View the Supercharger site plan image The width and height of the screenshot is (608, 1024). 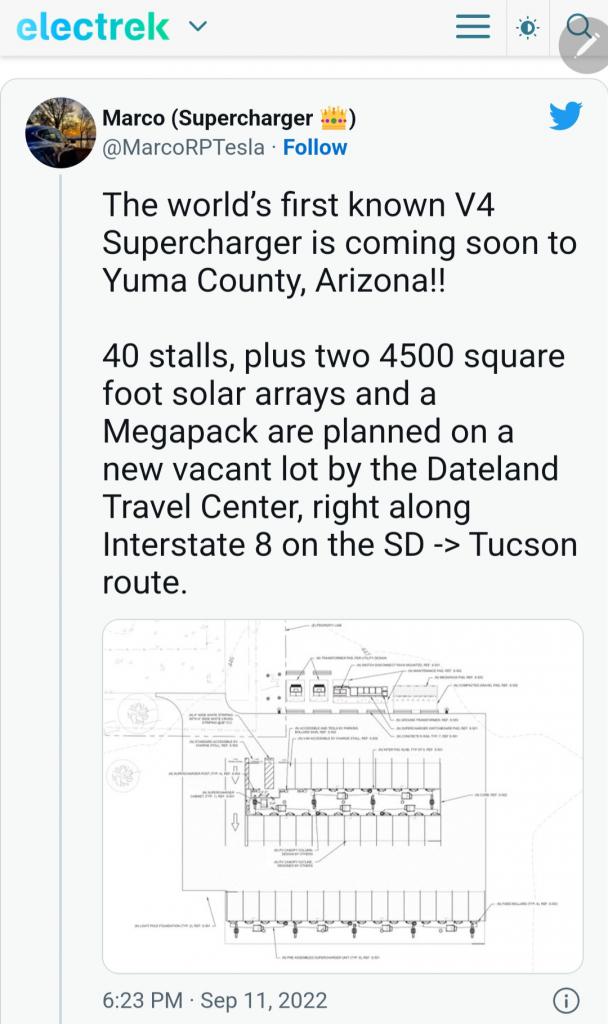click(x=343, y=796)
